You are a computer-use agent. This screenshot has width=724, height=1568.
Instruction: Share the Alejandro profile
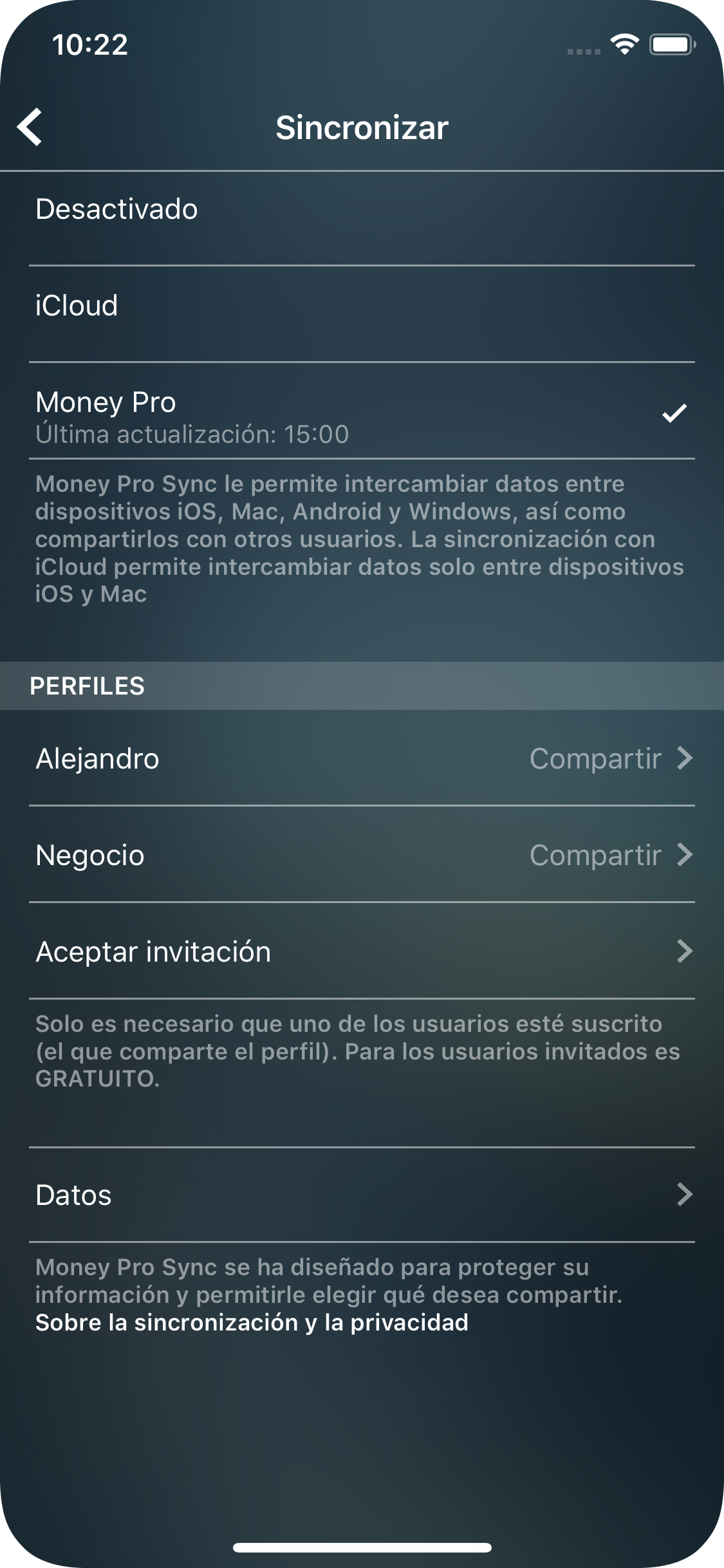(609, 759)
